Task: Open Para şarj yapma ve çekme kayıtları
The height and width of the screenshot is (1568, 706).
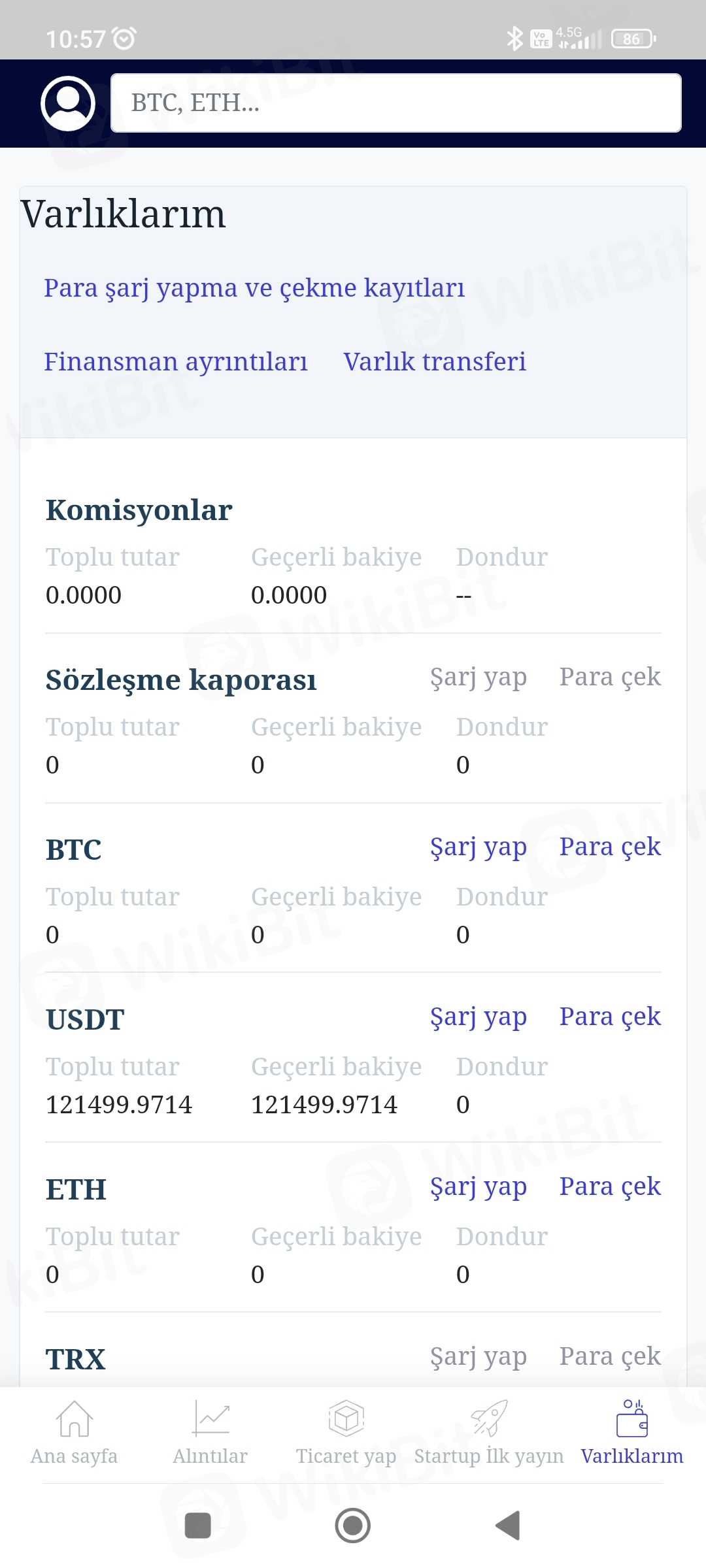Action: [254, 288]
